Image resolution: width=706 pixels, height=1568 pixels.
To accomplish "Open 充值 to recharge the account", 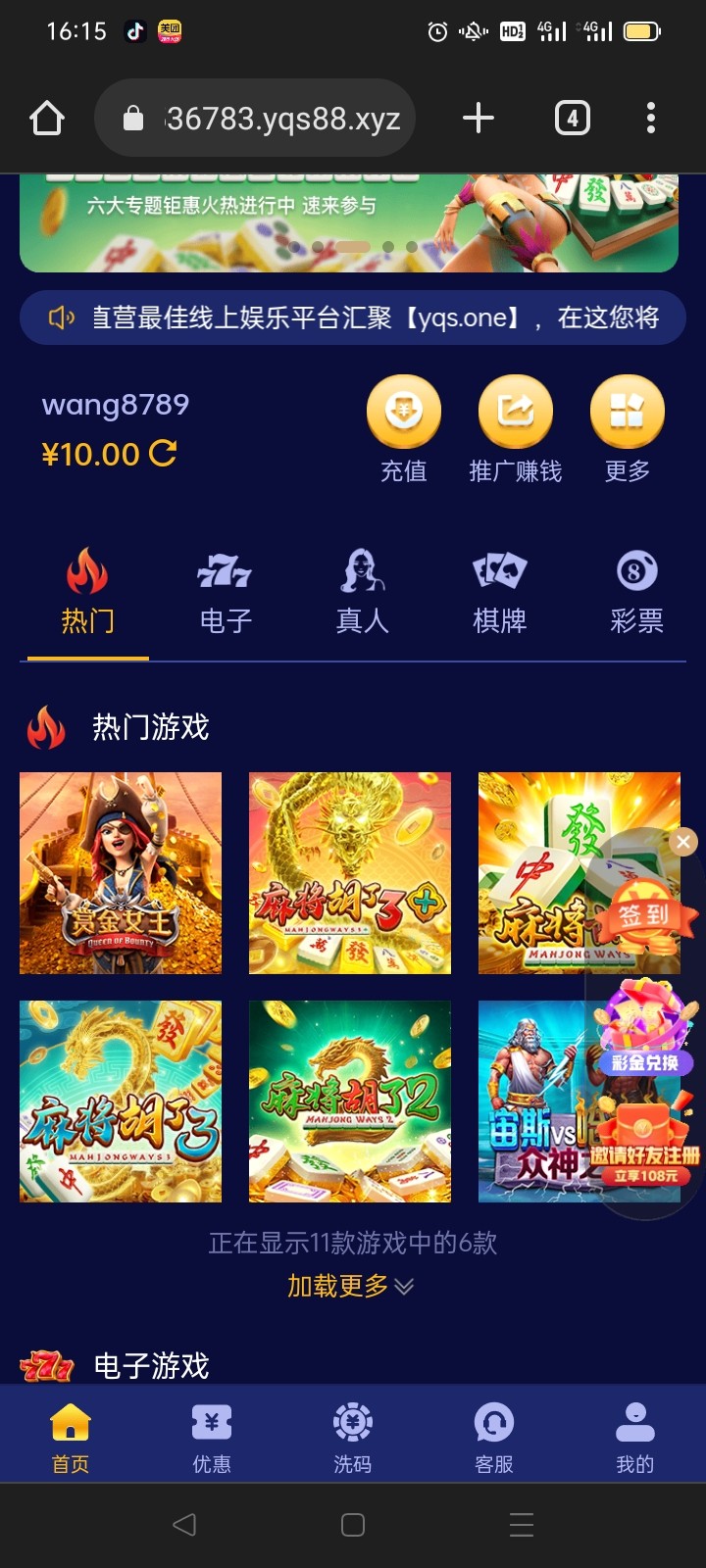I will 403,429.
